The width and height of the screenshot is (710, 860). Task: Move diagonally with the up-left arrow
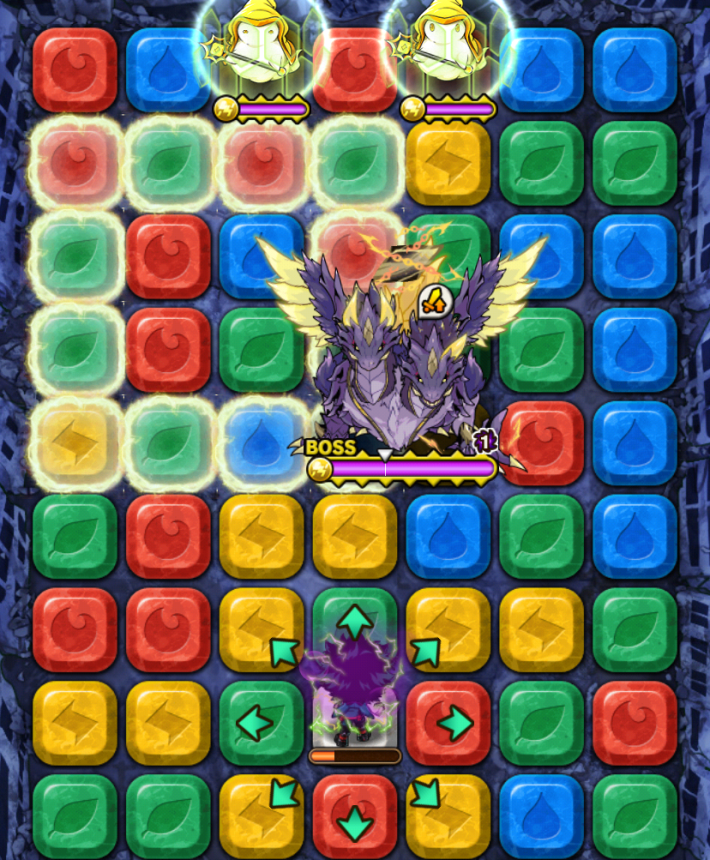283,653
